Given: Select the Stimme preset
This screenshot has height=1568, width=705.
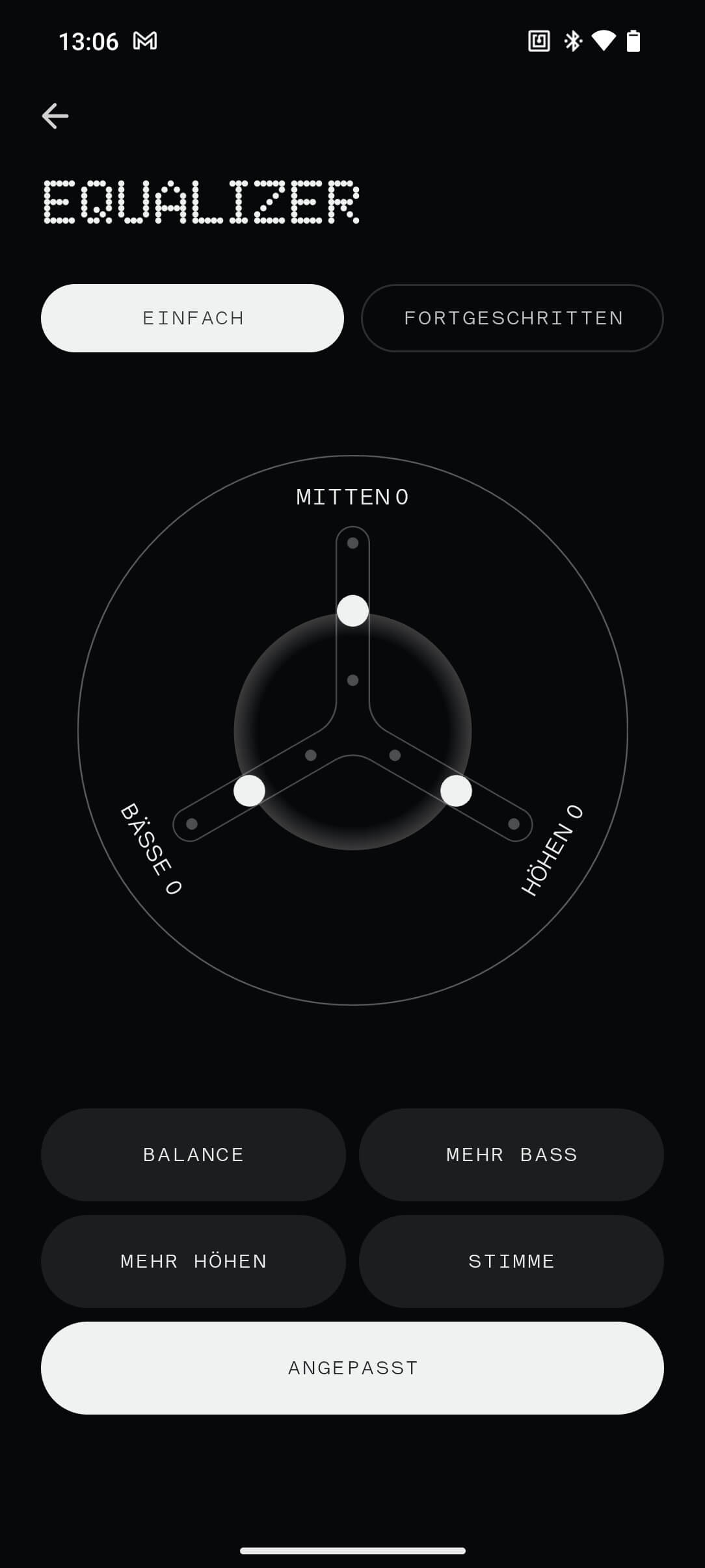Looking at the screenshot, I should tap(511, 1261).
